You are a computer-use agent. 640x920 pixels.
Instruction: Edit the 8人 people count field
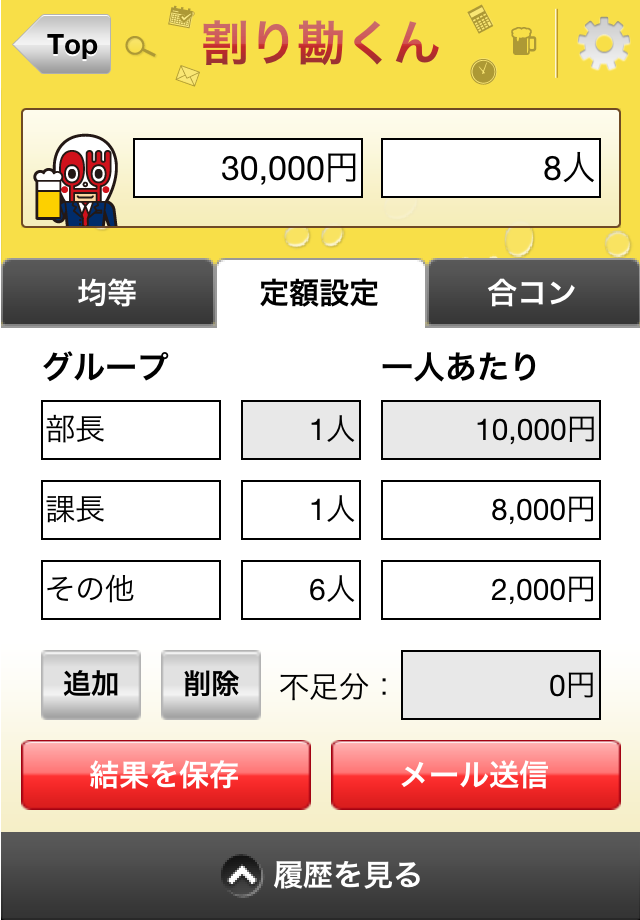[x=491, y=168]
